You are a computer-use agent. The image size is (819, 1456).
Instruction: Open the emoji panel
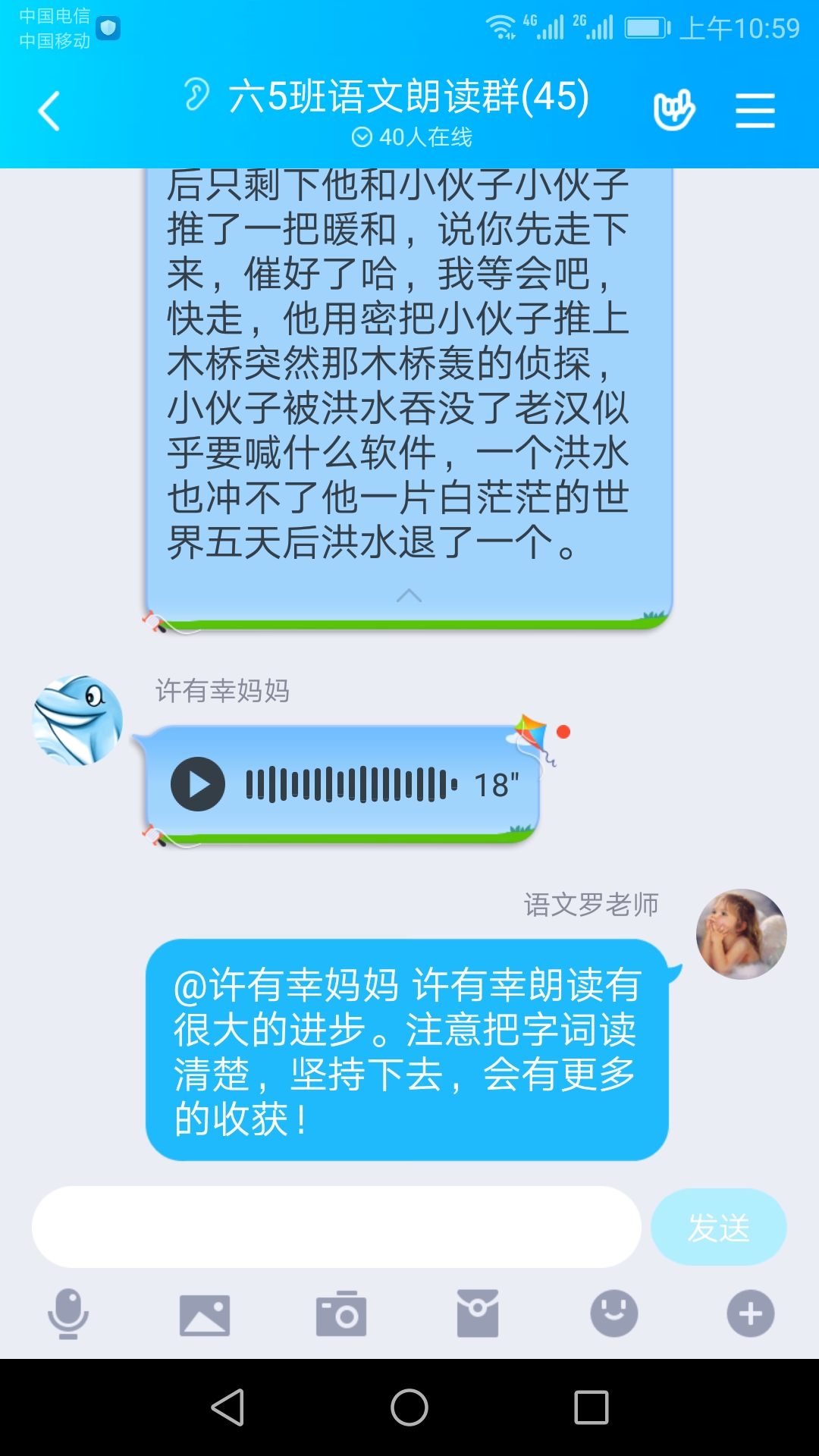(x=613, y=1313)
